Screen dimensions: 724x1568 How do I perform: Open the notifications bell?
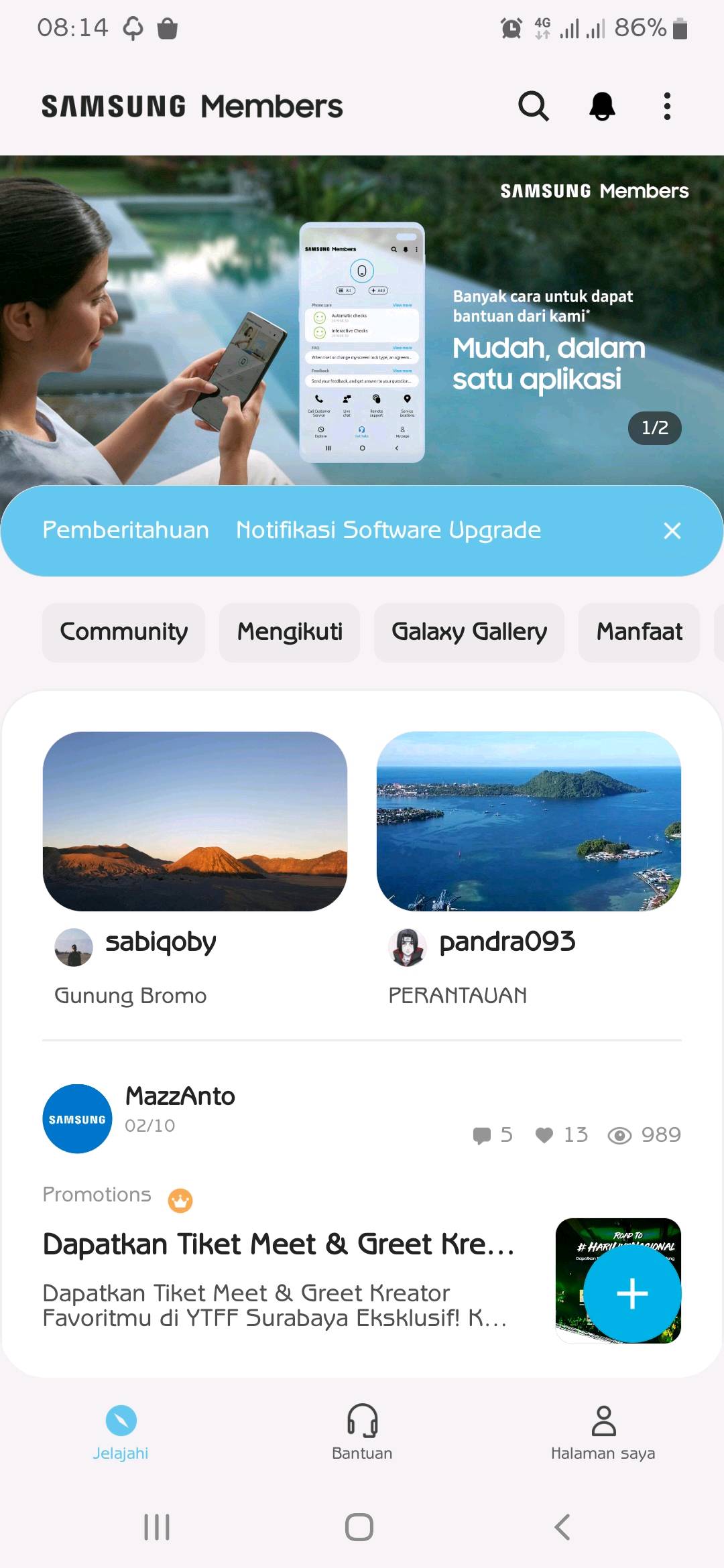[x=601, y=106]
